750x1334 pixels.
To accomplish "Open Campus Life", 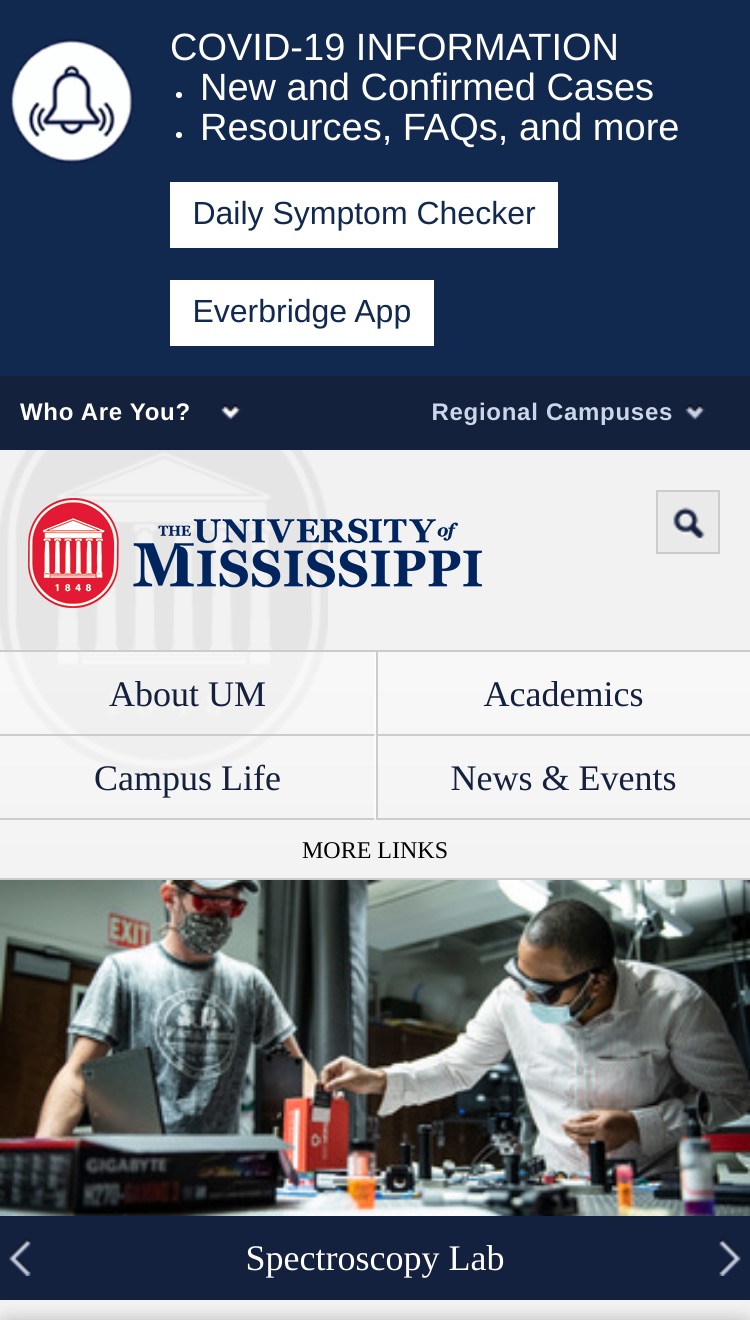I will 188,778.
